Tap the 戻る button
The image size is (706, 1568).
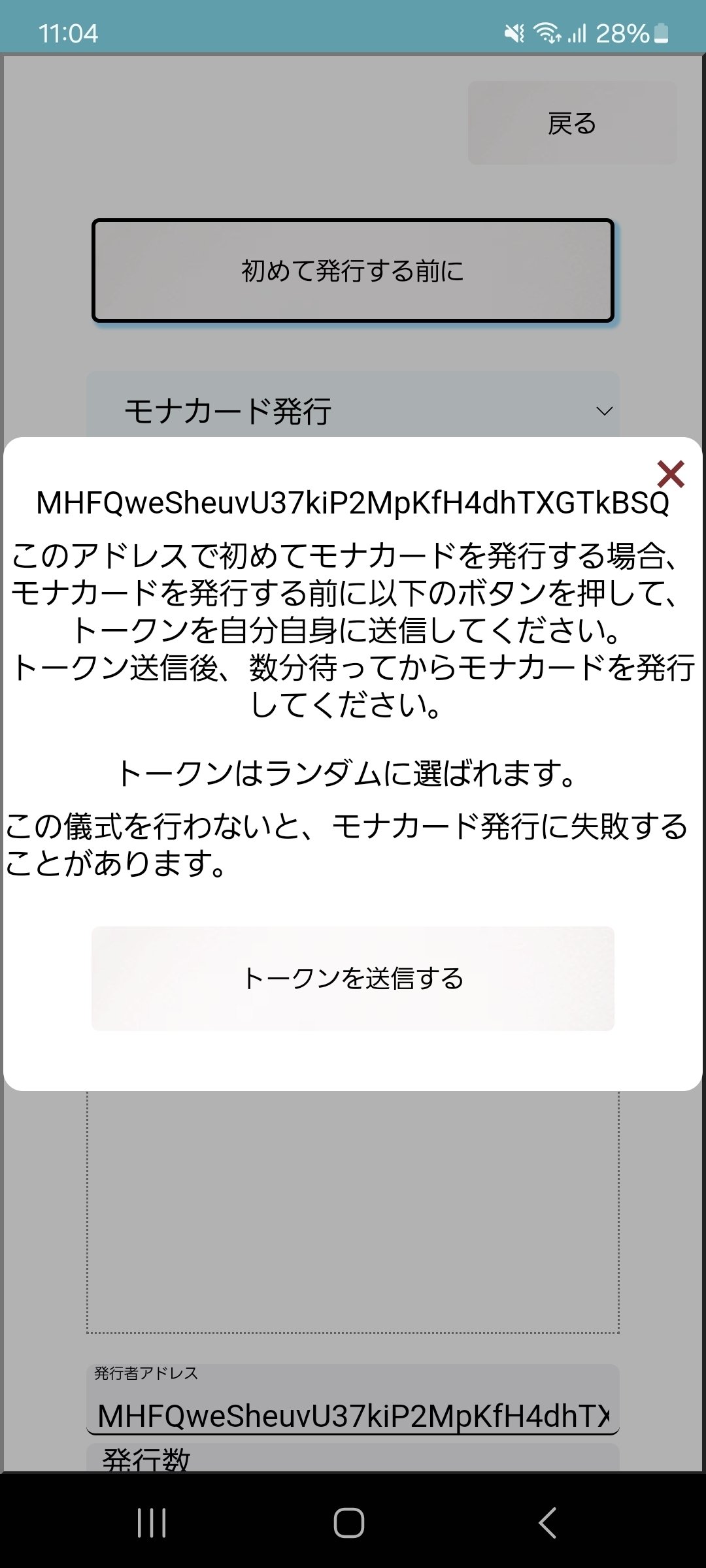pos(572,123)
